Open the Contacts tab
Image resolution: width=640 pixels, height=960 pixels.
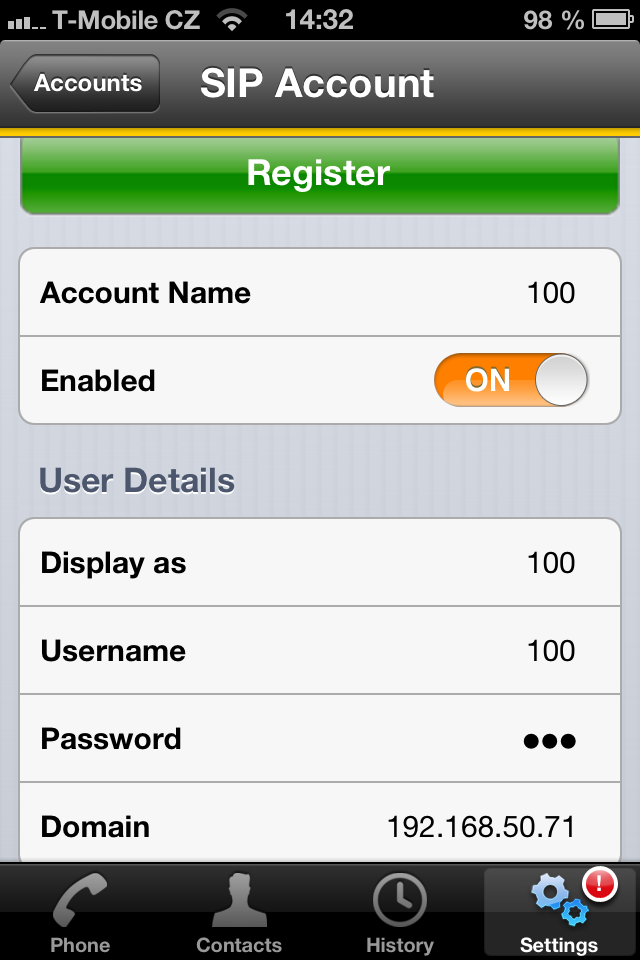pos(239,912)
